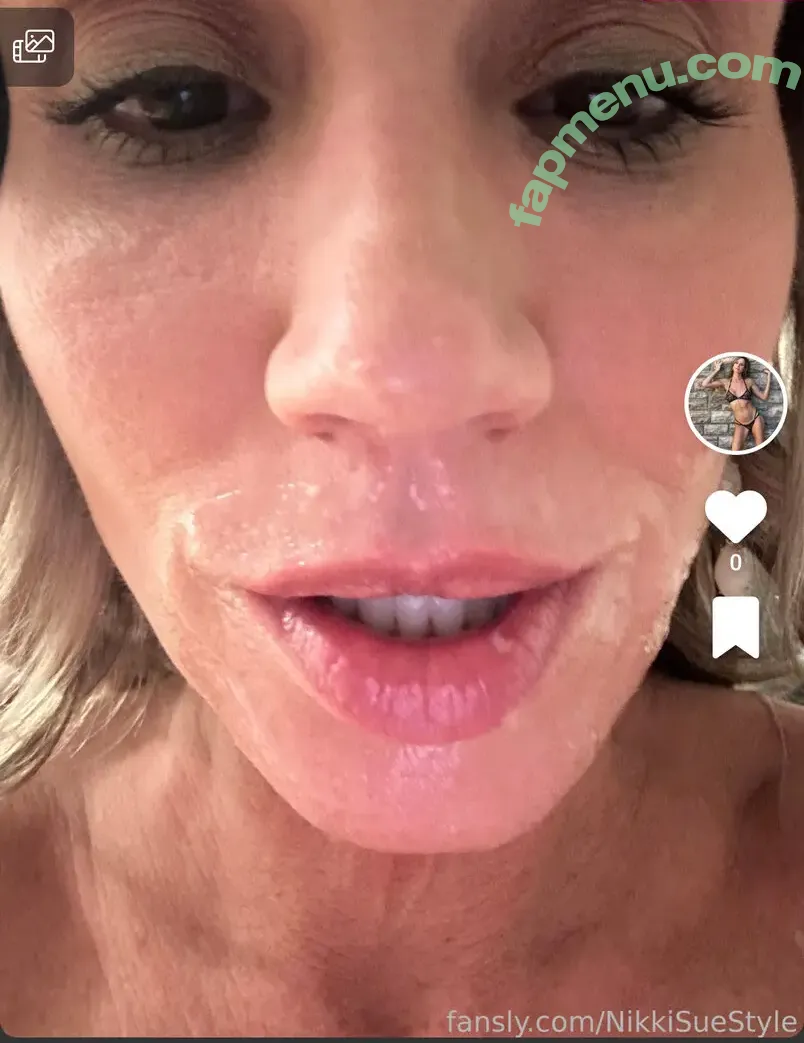Bookmark this post
Viewport: 804px width, 1043px height.
point(735,627)
